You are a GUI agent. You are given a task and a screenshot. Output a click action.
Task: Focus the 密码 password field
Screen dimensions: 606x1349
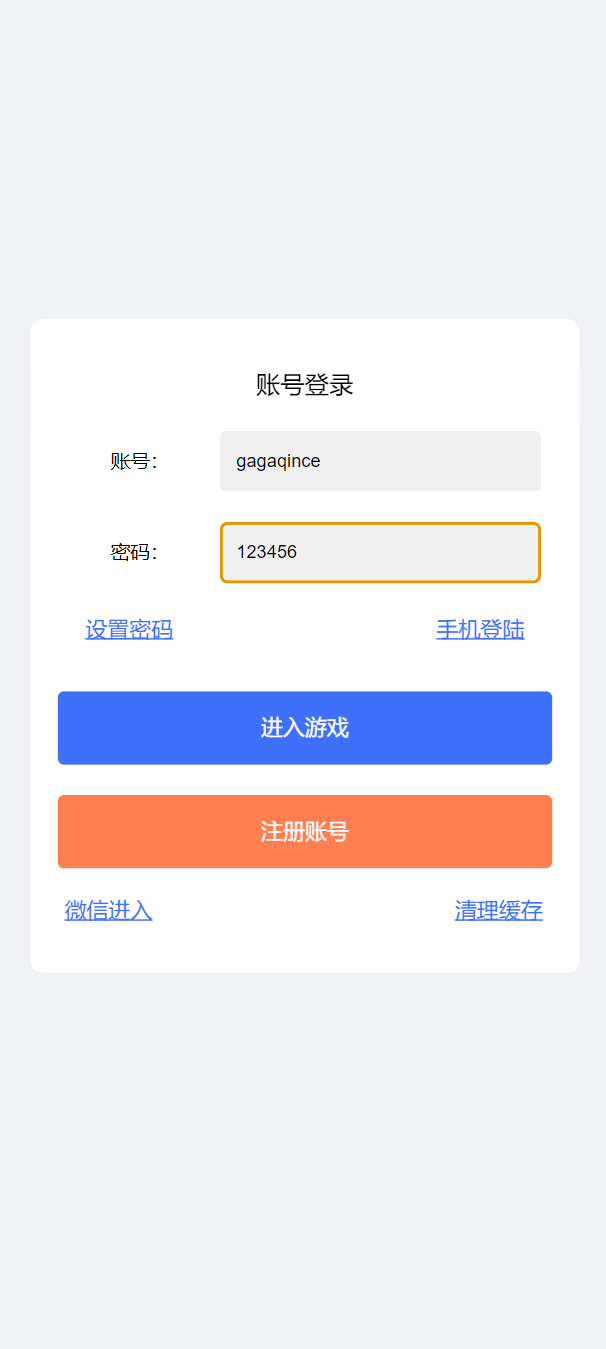pos(380,552)
